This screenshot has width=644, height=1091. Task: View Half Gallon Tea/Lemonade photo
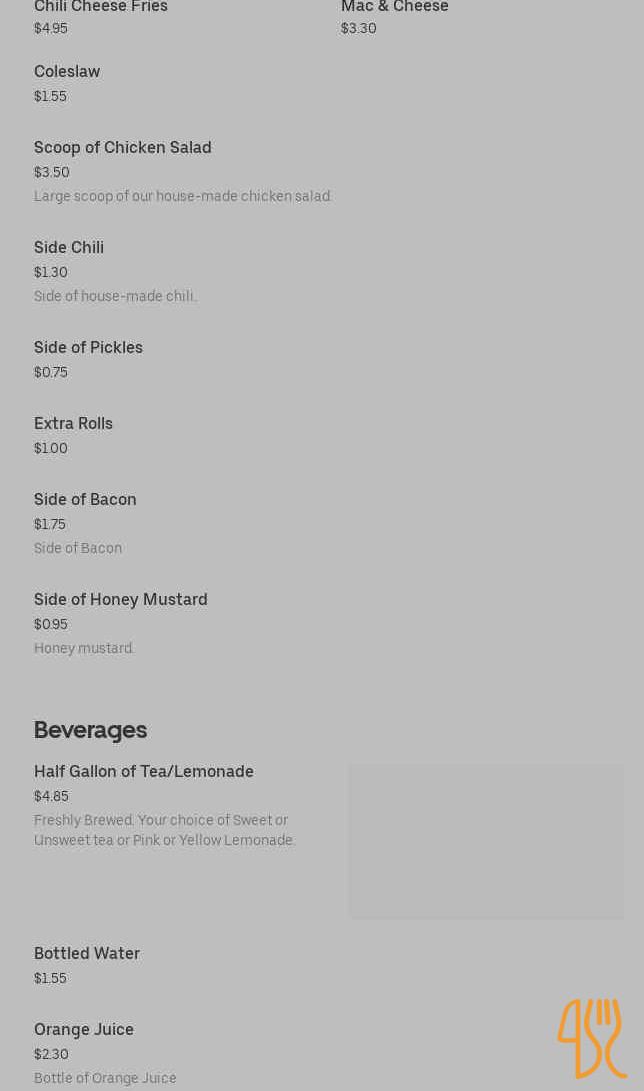point(486,841)
